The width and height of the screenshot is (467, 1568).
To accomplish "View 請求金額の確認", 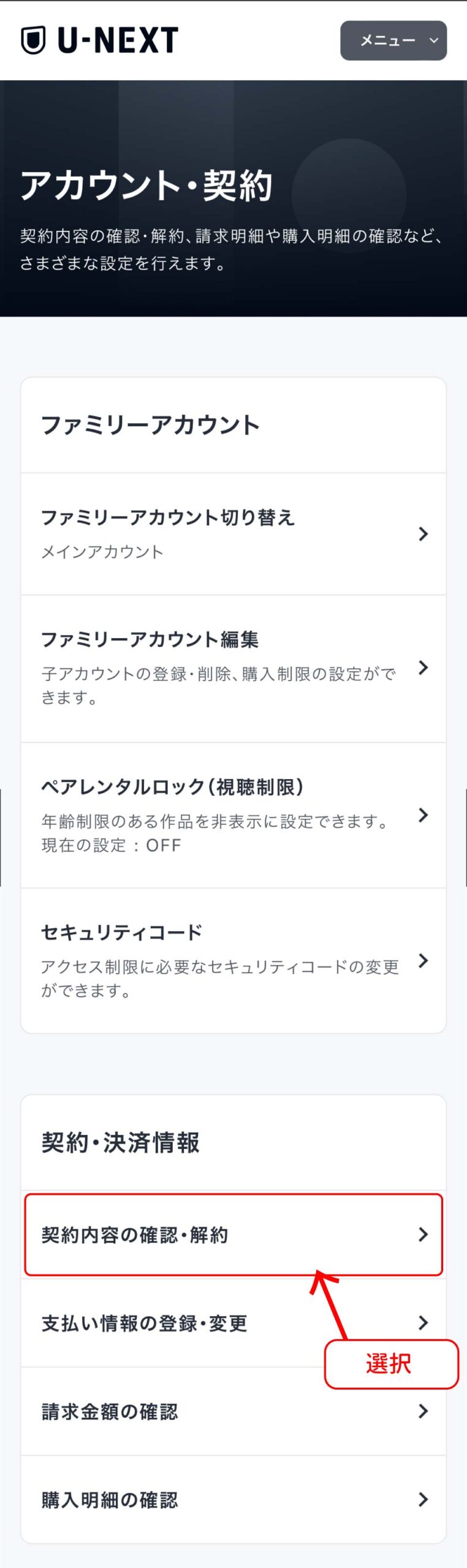I will click(233, 1411).
